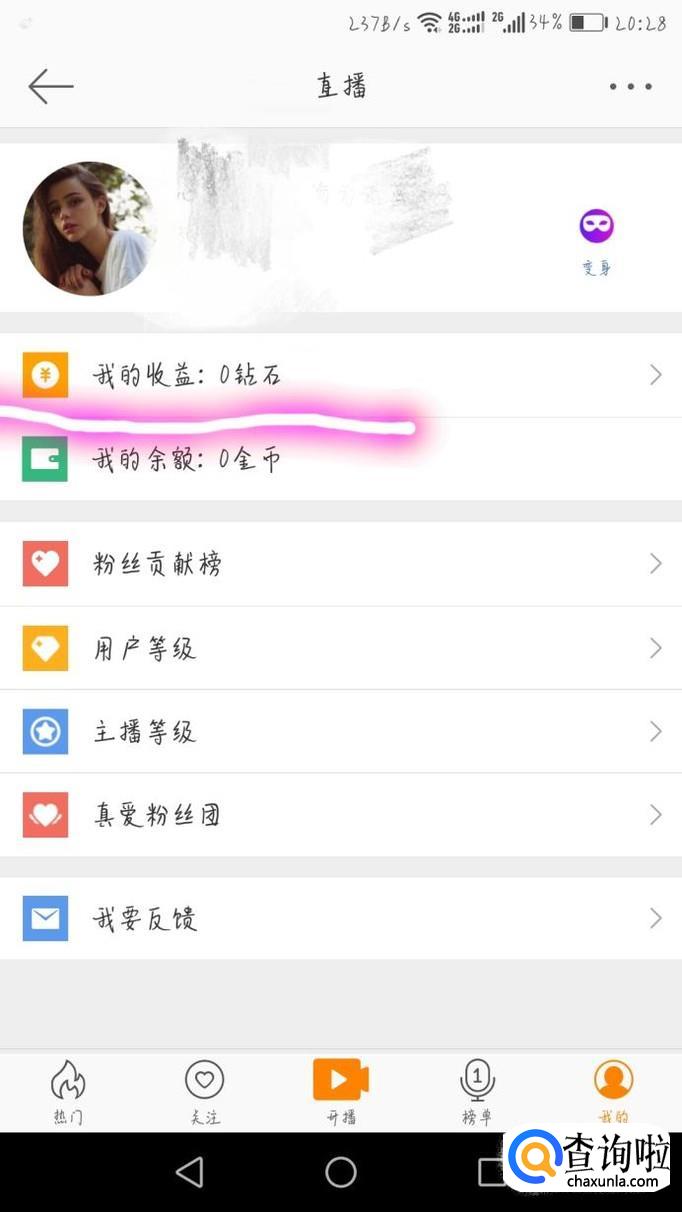
Task: Tap the system back triangle
Action: pyautogui.click(x=189, y=1172)
